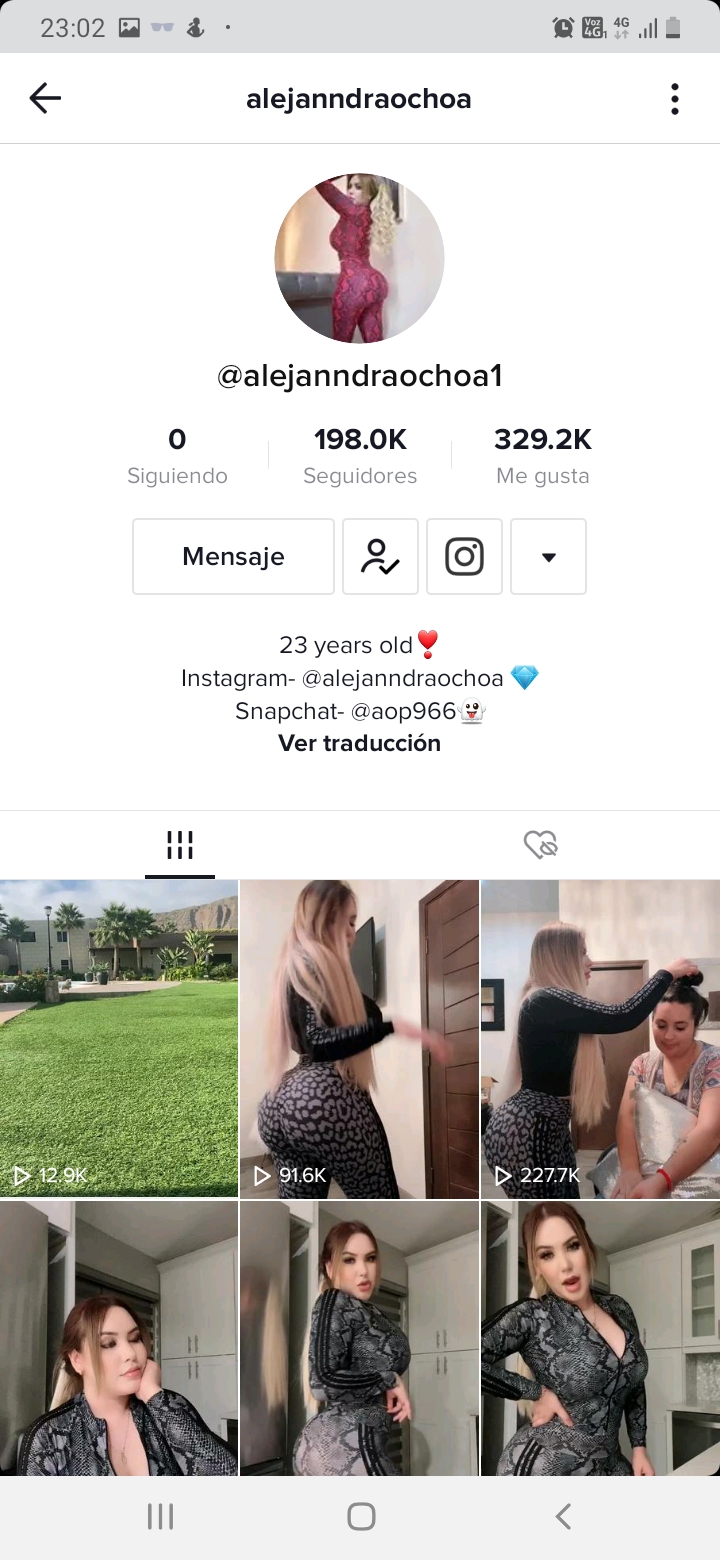
Task: Switch to the videos grid tab
Action: (180, 845)
